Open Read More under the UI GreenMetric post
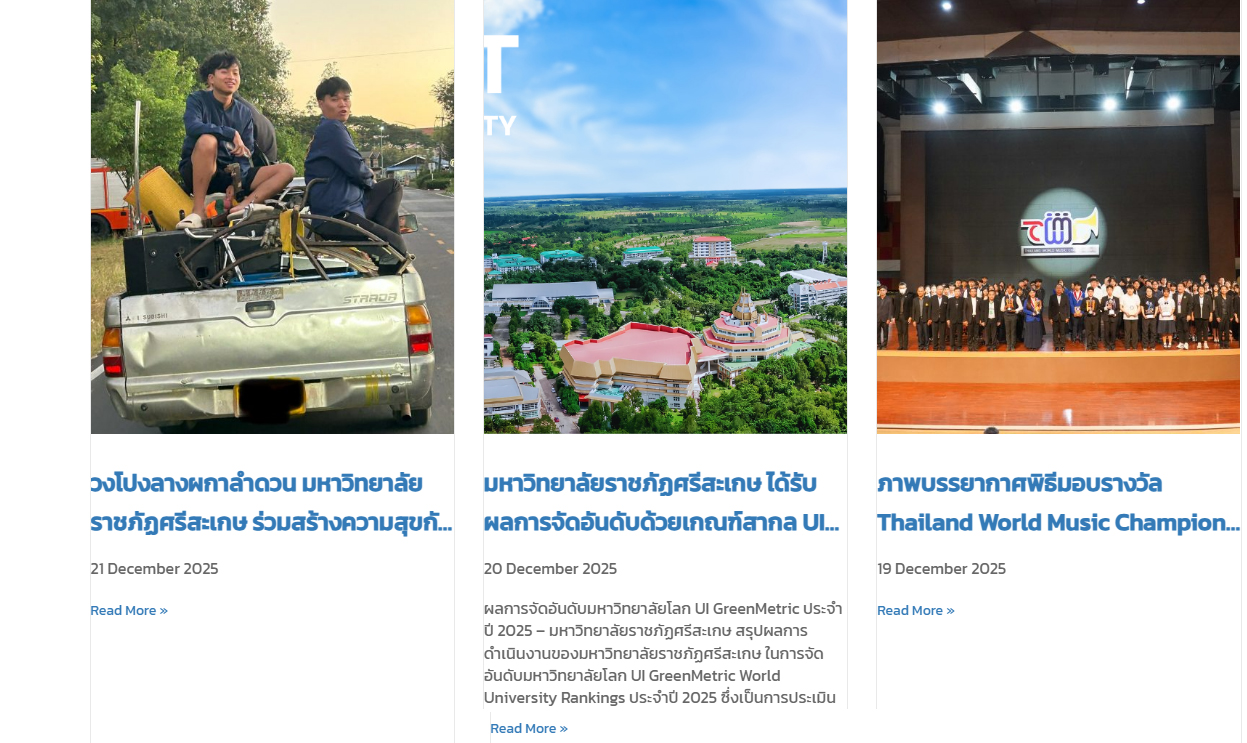The image size is (1247, 743). pos(529,728)
